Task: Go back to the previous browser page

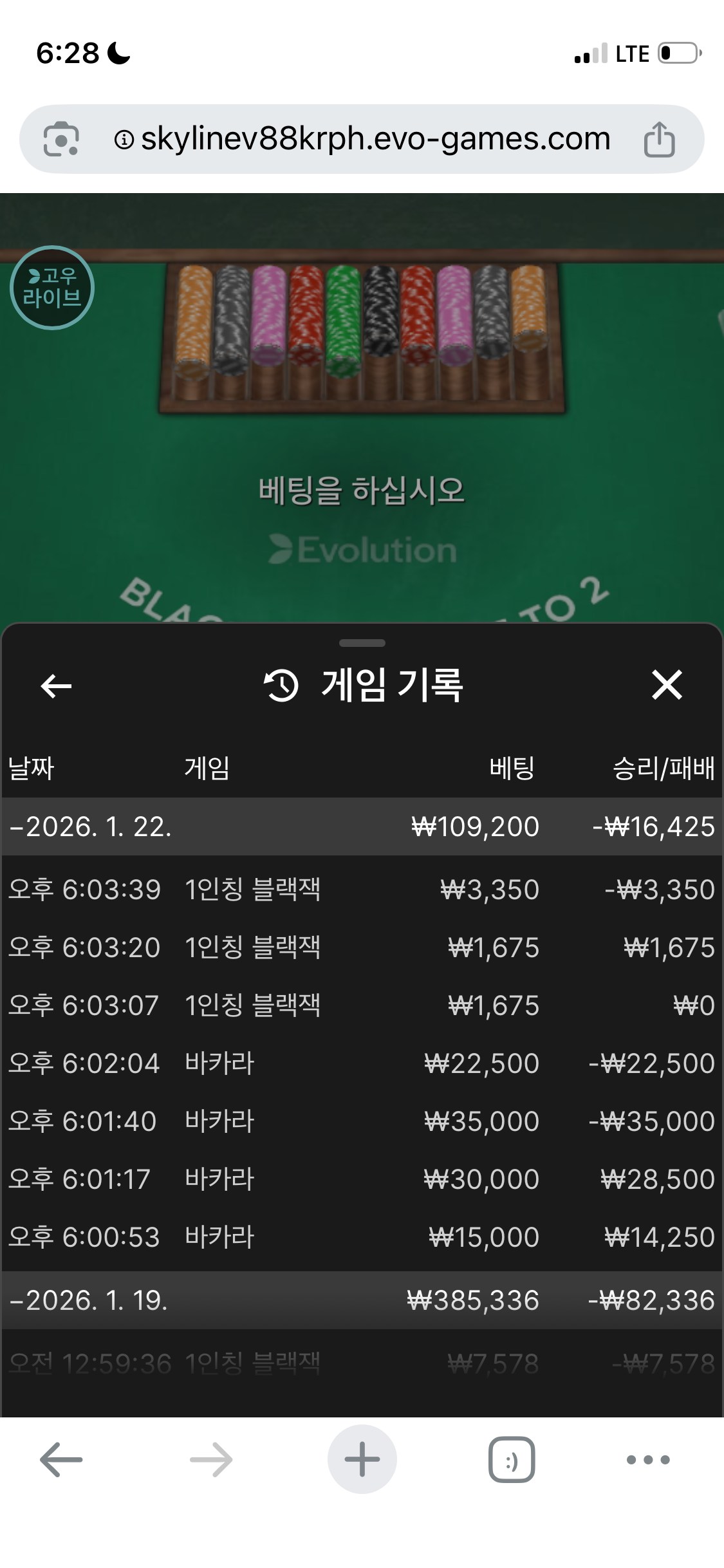Action: point(61,1460)
